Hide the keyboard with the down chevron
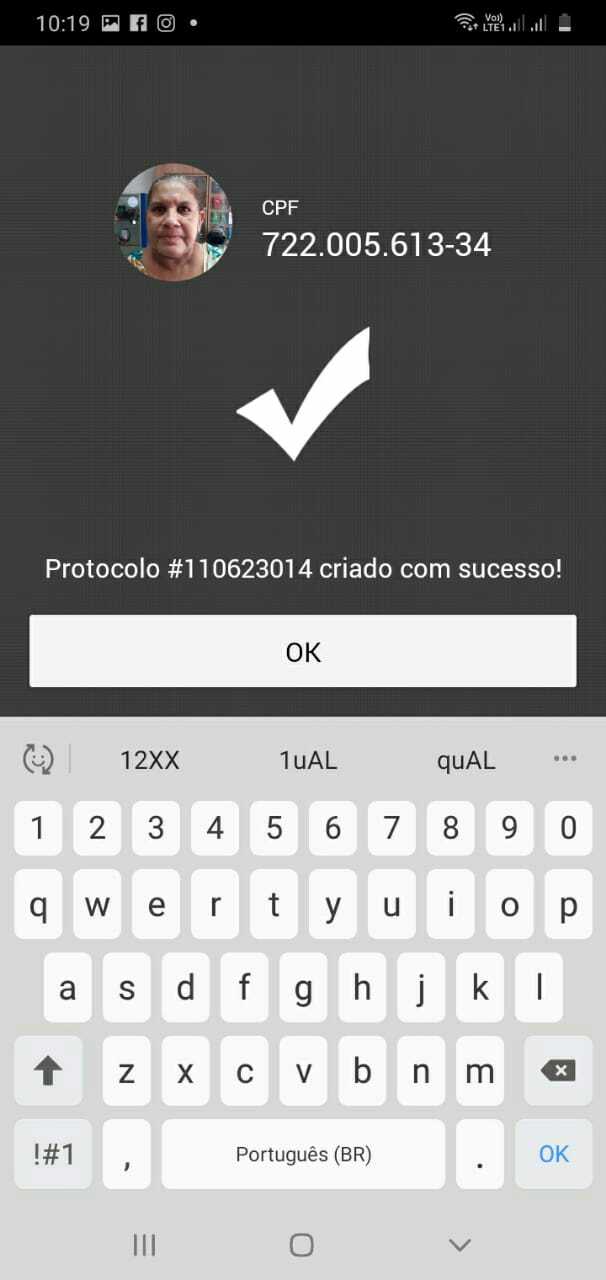Screen dimensions: 606x1280 (x=460, y=1245)
